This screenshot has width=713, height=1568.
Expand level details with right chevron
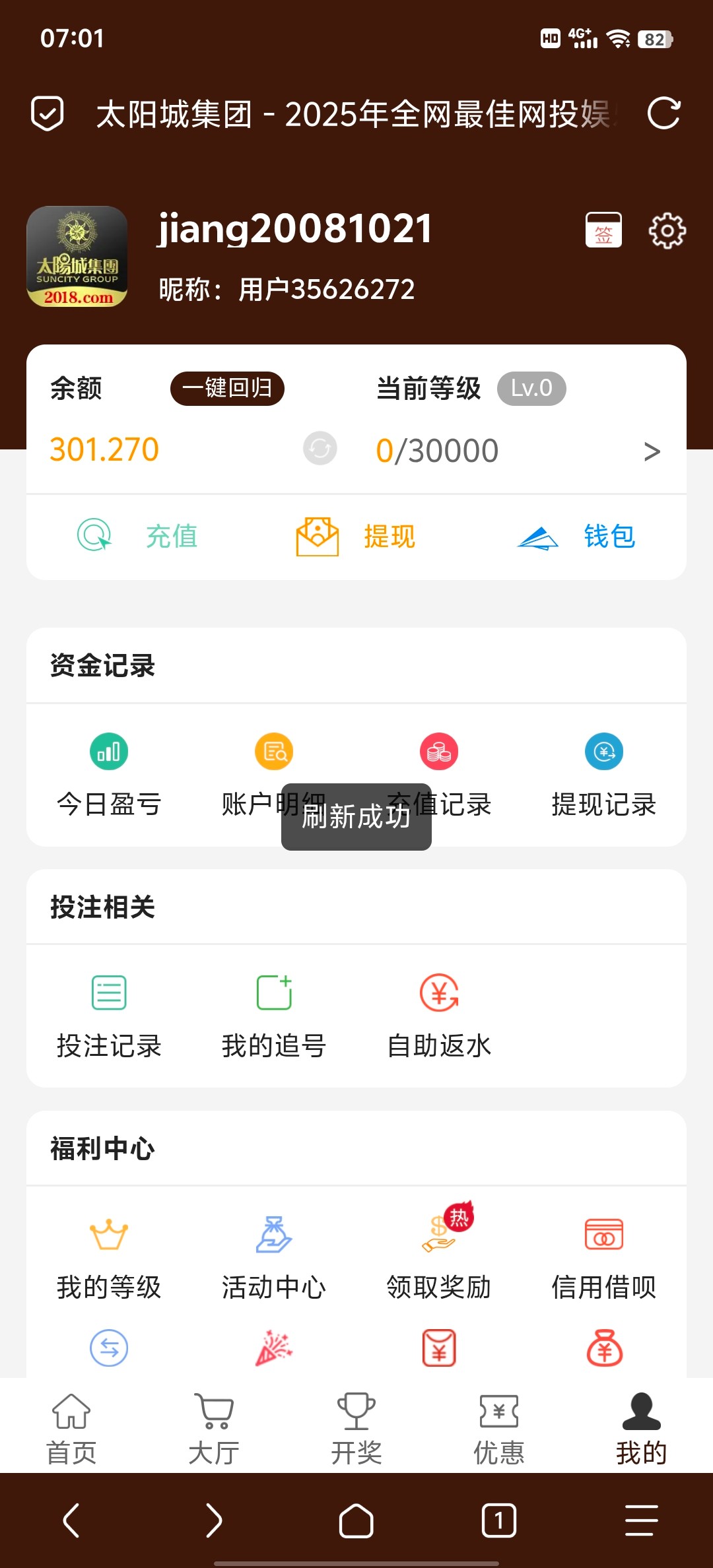click(652, 450)
